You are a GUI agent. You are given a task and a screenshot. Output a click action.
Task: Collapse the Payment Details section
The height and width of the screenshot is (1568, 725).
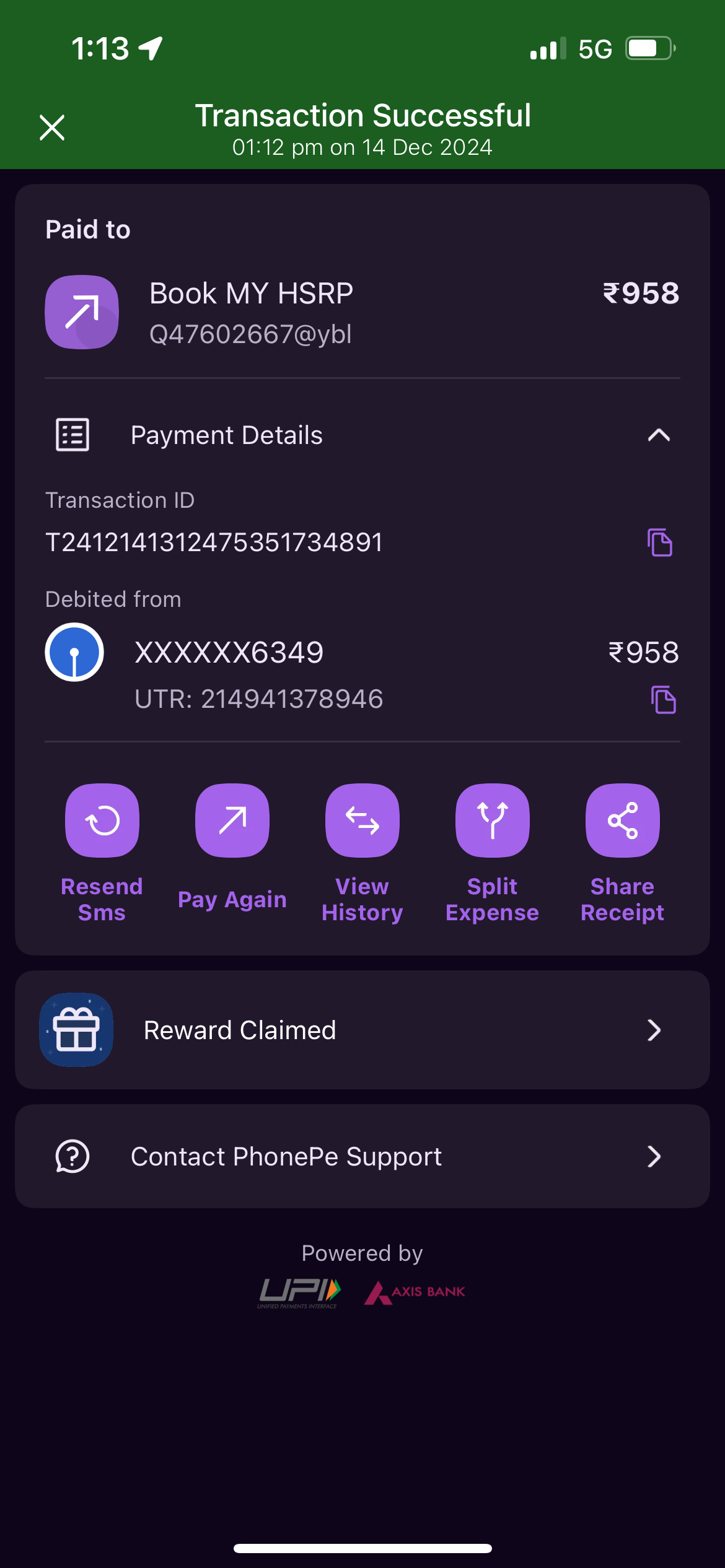[659, 435]
